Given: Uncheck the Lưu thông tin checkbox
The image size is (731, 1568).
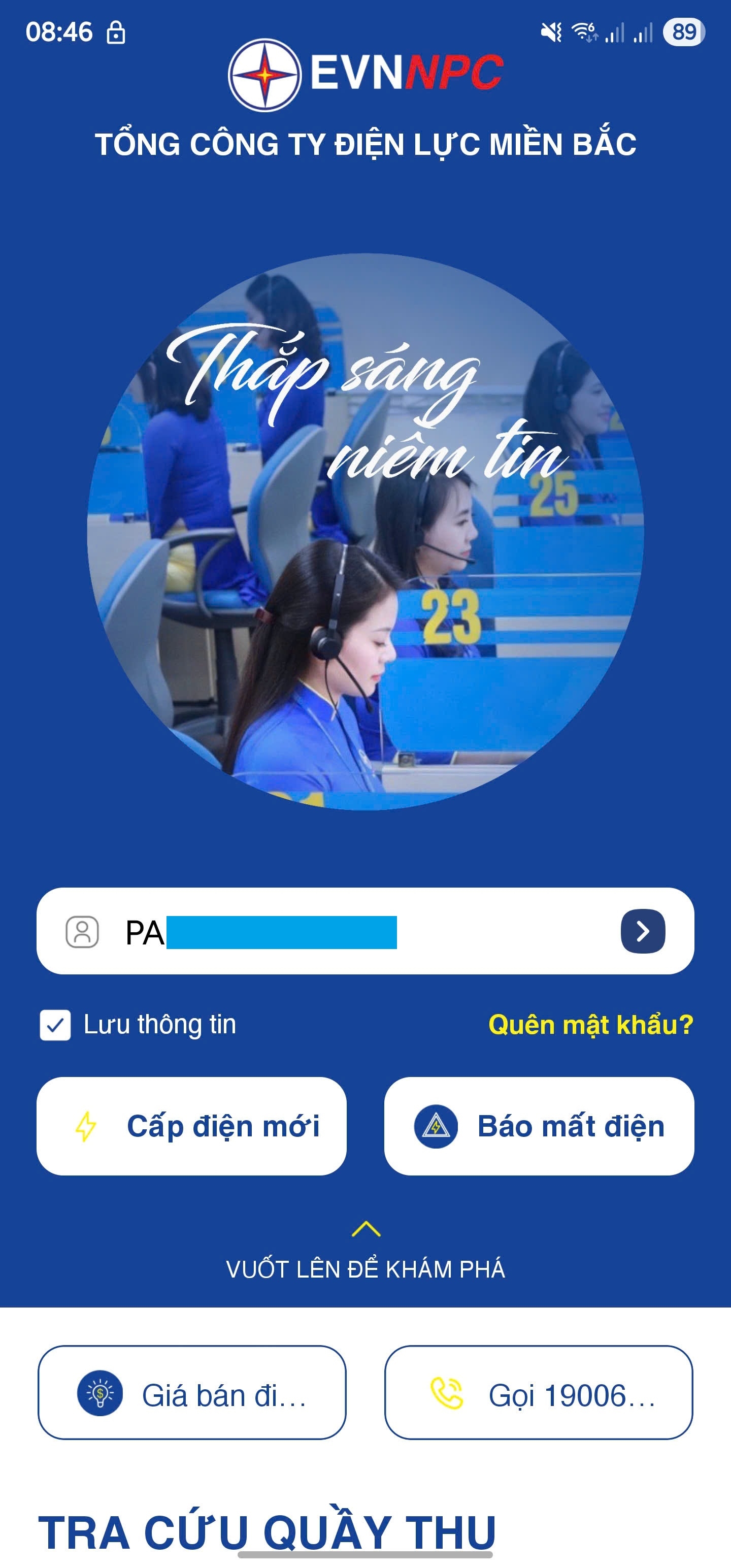Looking at the screenshot, I should pyautogui.click(x=55, y=1025).
